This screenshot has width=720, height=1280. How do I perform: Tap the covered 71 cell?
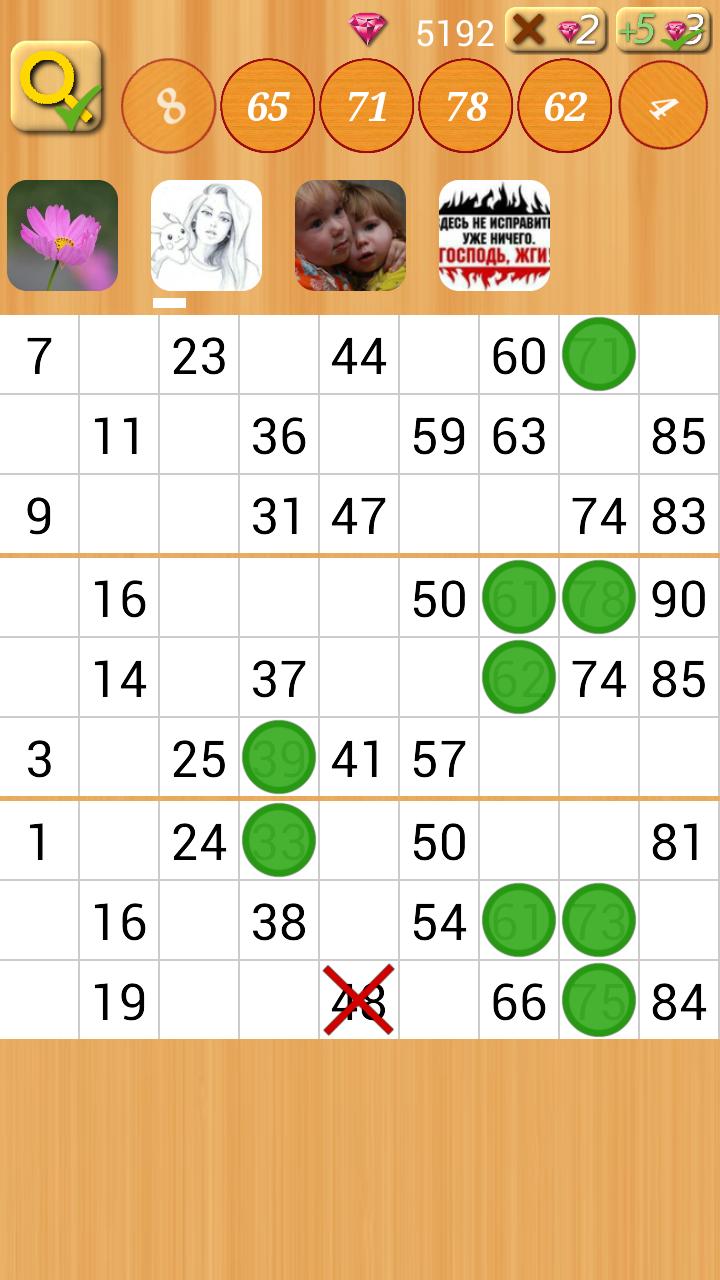point(599,354)
